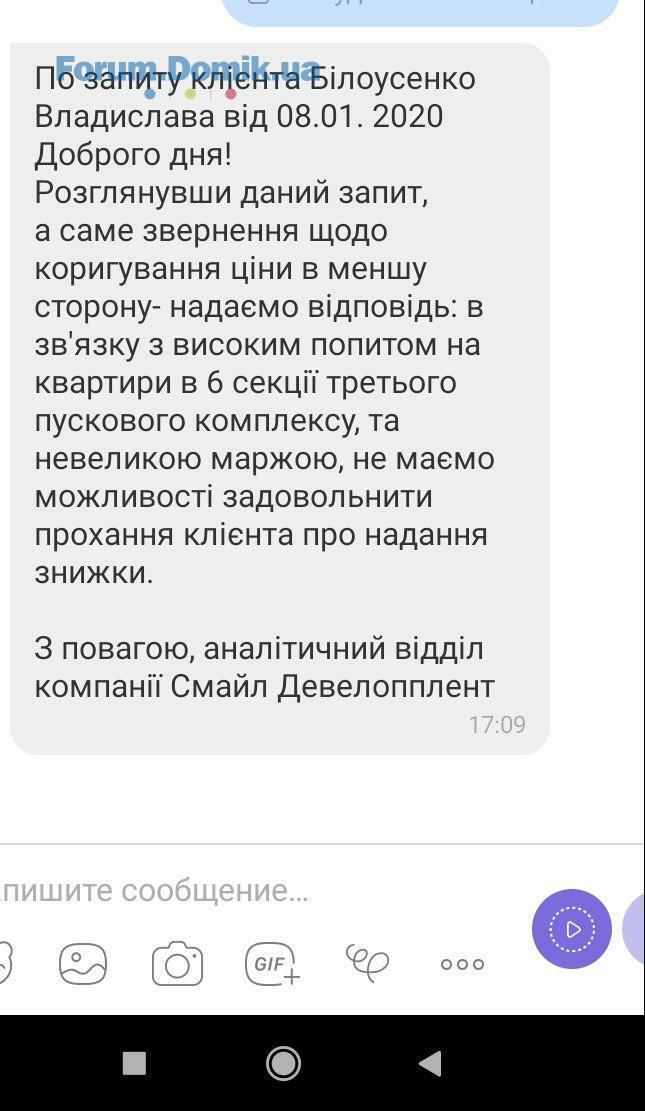
Task: Open the doodle drawing tool
Action: click(x=367, y=963)
